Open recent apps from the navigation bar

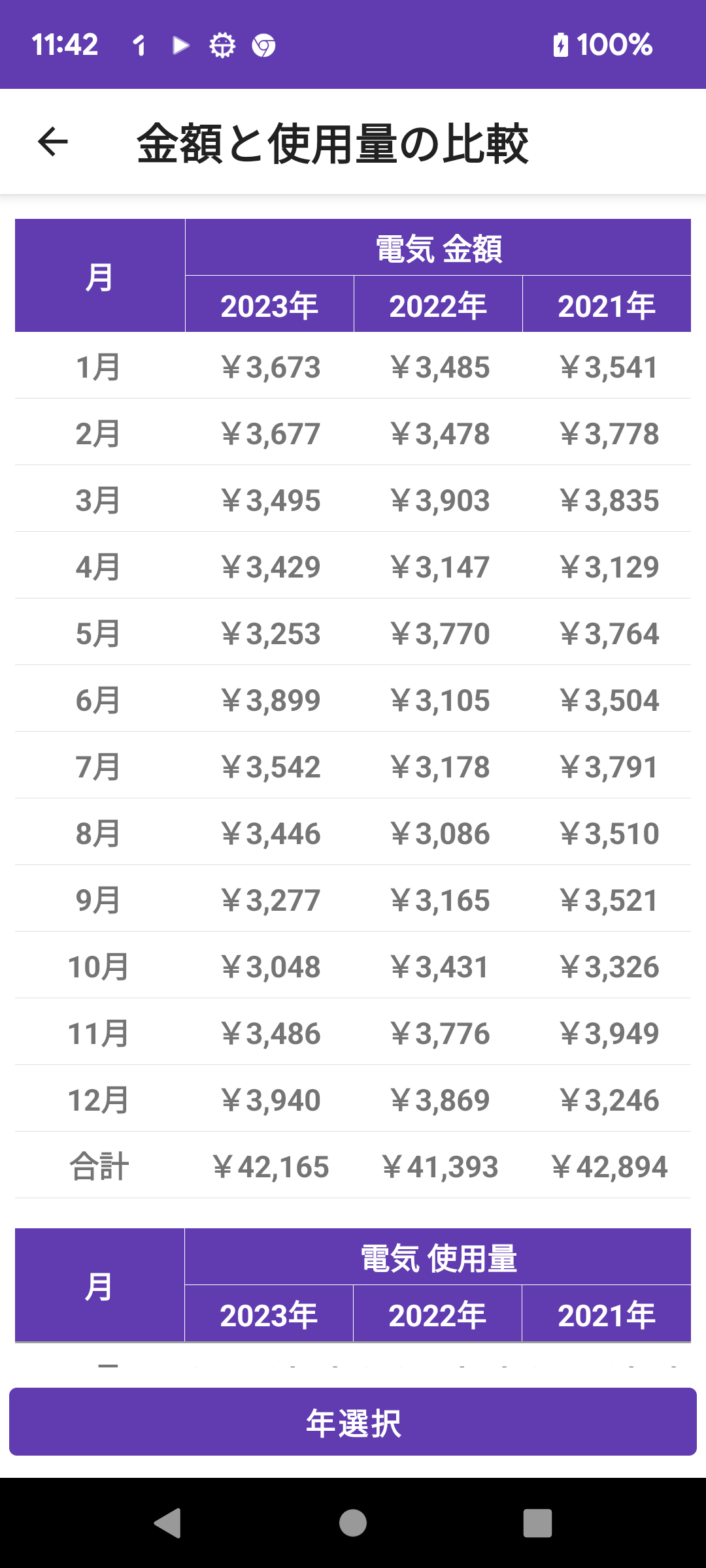537,1523
